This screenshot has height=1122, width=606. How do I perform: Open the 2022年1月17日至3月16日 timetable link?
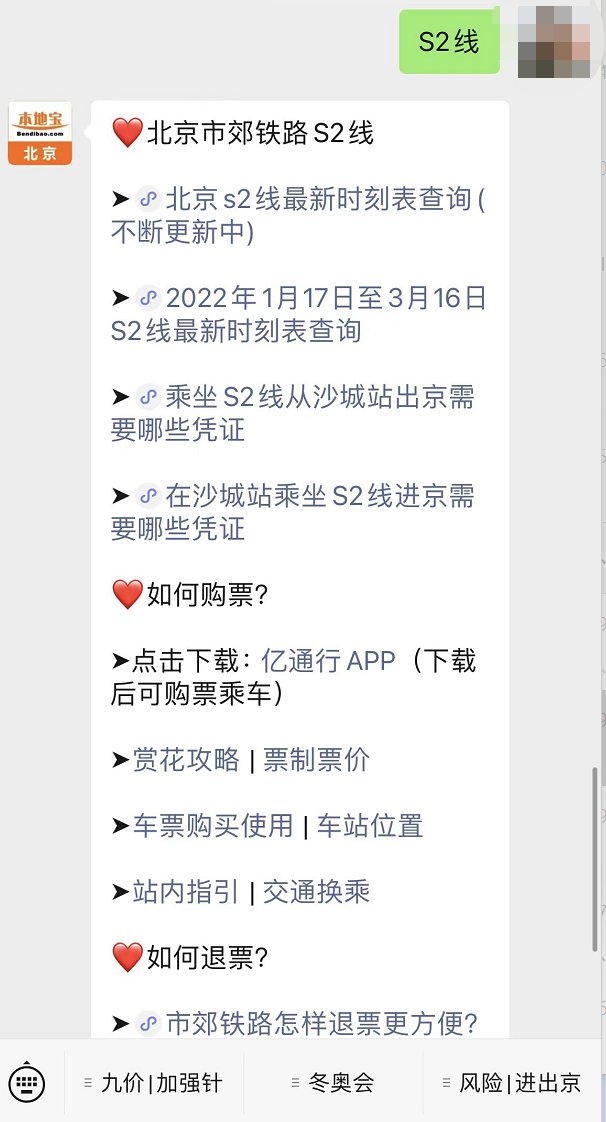299,314
